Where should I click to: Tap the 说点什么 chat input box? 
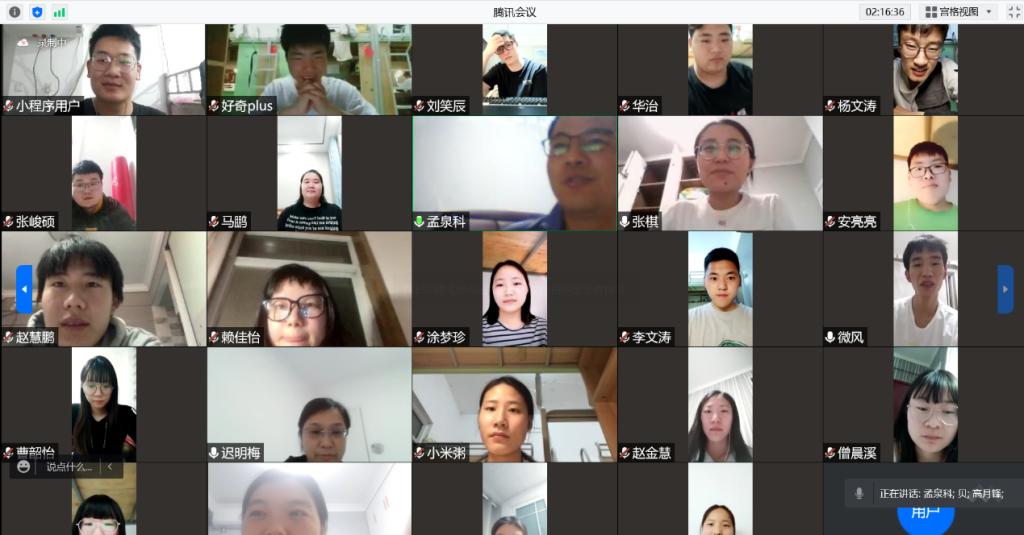[x=69, y=466]
